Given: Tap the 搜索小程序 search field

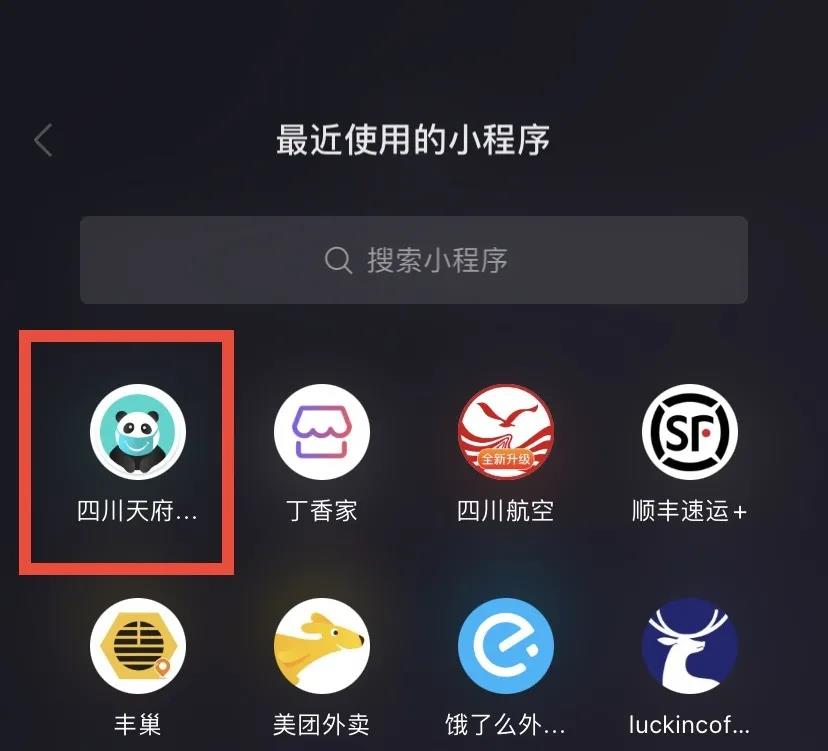Looking at the screenshot, I should coord(414,260).
